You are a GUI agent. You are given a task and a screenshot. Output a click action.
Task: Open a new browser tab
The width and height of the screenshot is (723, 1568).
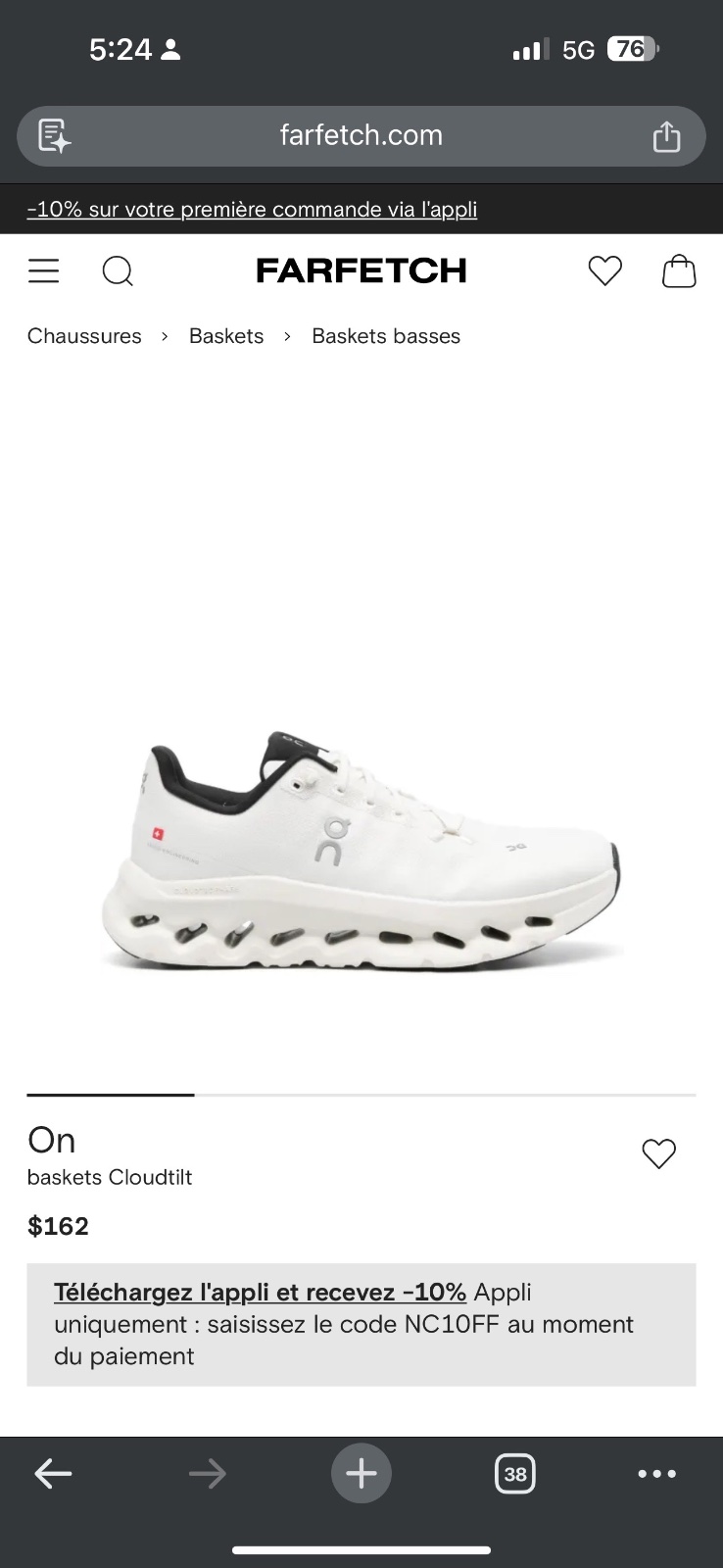[361, 1473]
